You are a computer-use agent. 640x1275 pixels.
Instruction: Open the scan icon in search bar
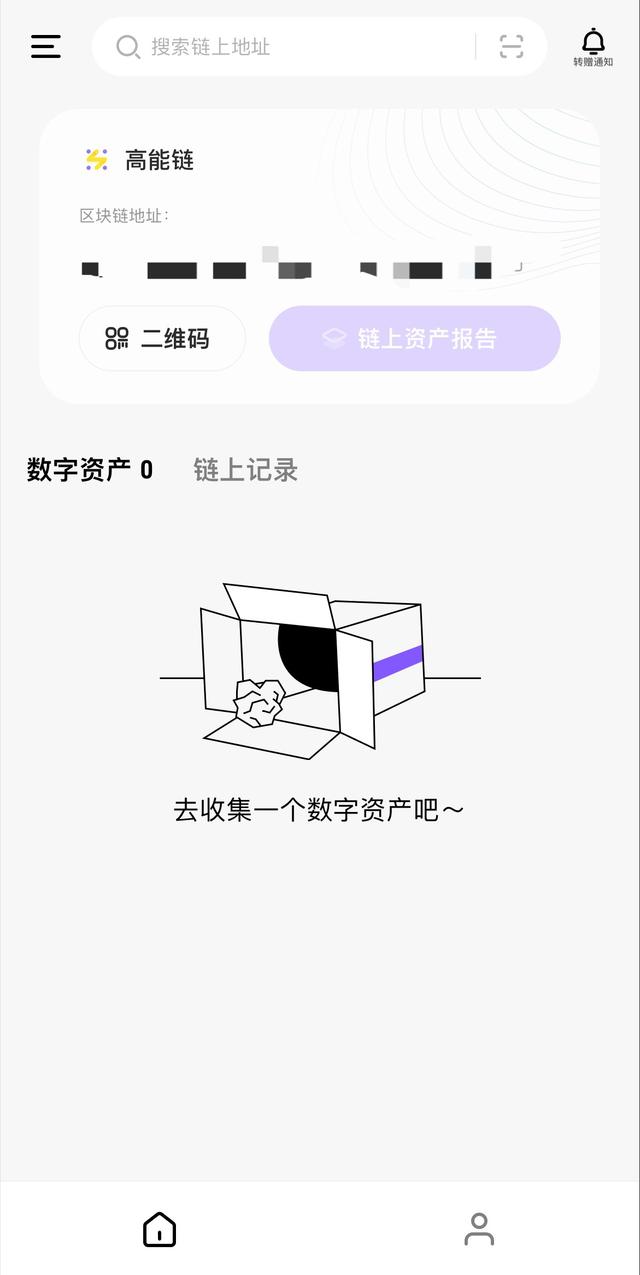(x=511, y=47)
